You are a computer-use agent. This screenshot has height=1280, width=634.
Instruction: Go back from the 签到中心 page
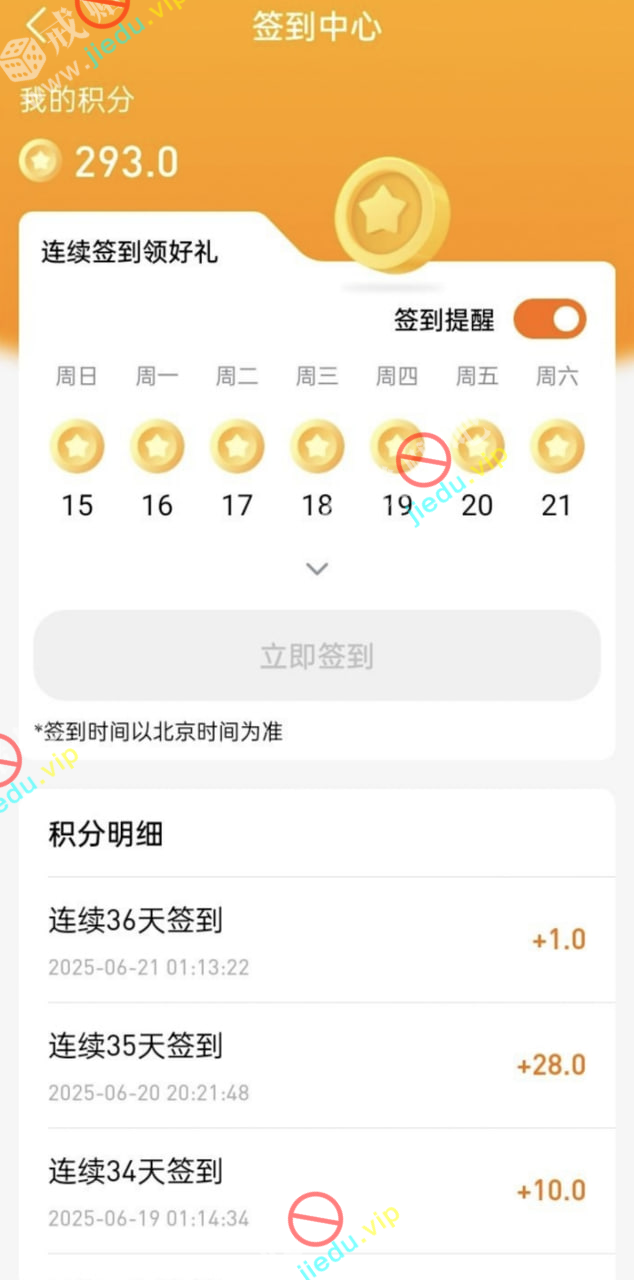click(x=38, y=24)
